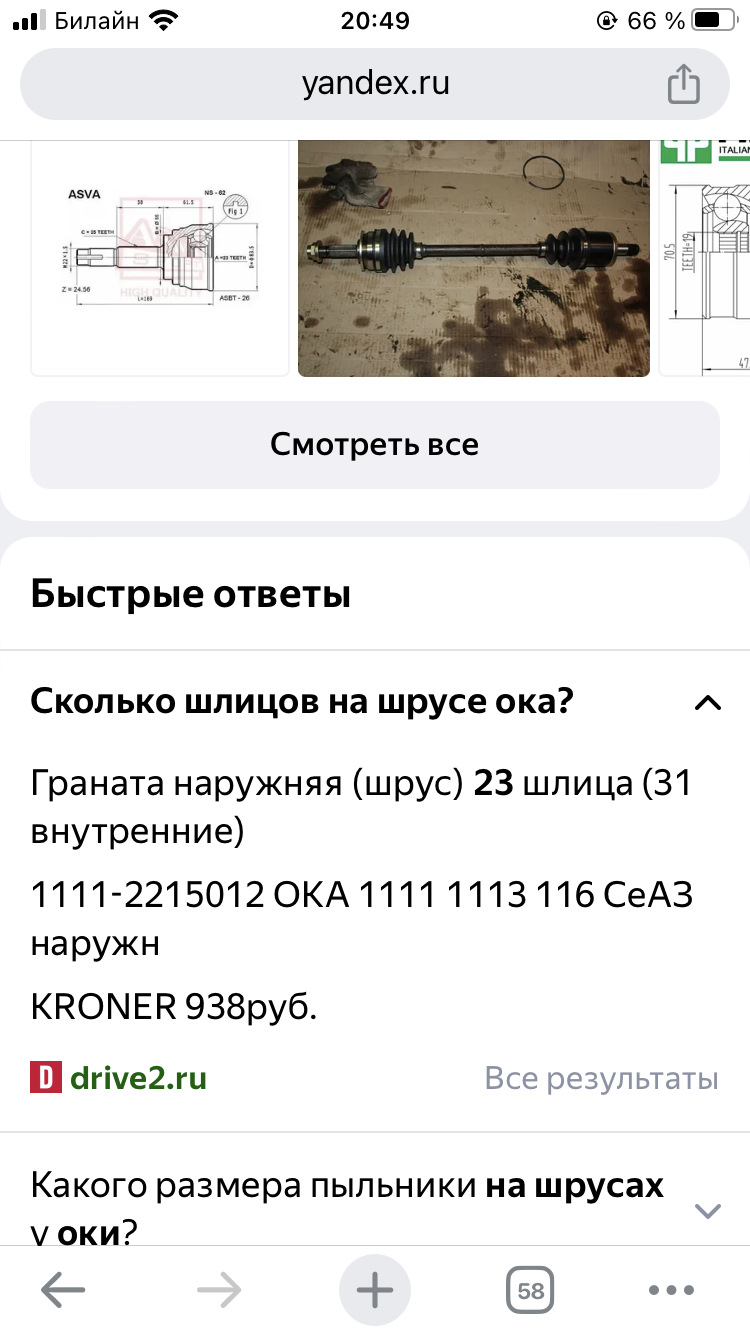Open the partially visible Italian brand diagram
Viewport: 750px width, 1334px height.
[705, 257]
